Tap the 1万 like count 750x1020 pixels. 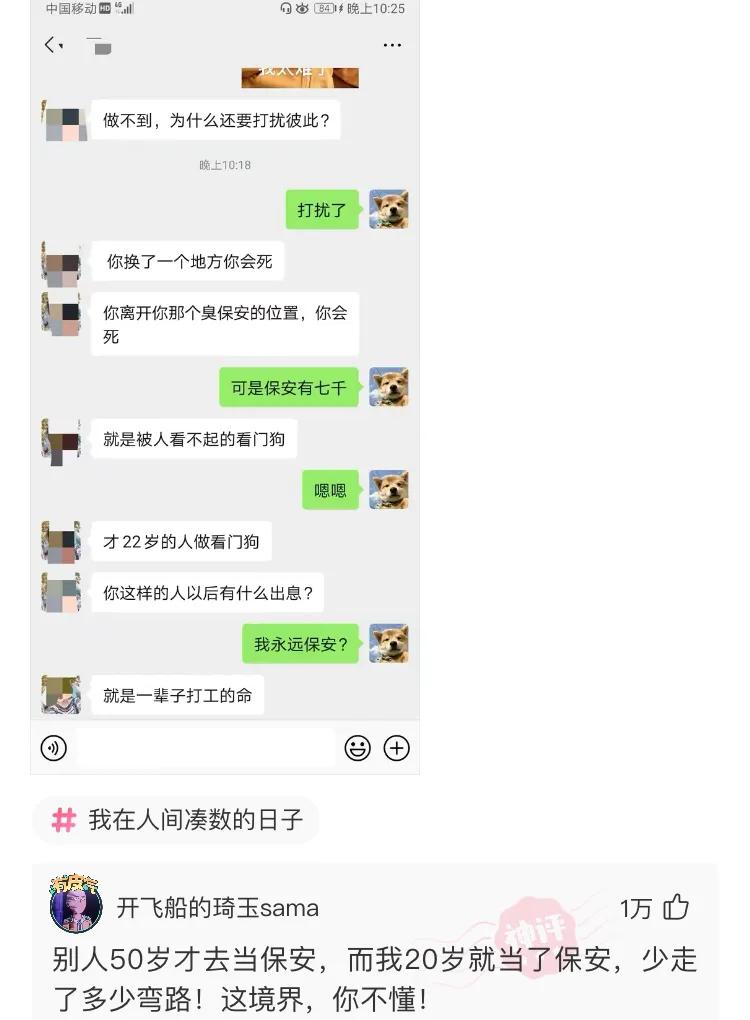coord(638,906)
